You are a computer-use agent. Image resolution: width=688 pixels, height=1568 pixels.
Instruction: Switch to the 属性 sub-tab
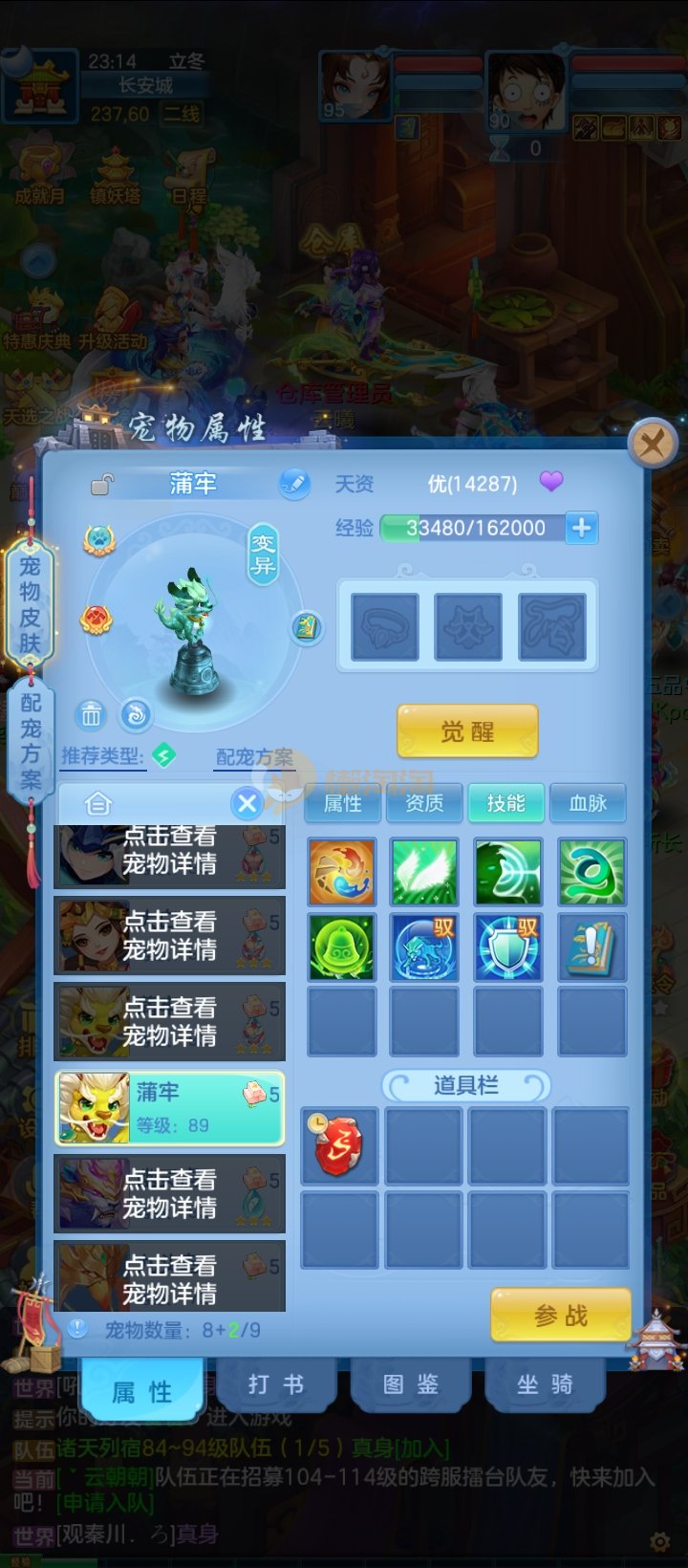point(343,803)
